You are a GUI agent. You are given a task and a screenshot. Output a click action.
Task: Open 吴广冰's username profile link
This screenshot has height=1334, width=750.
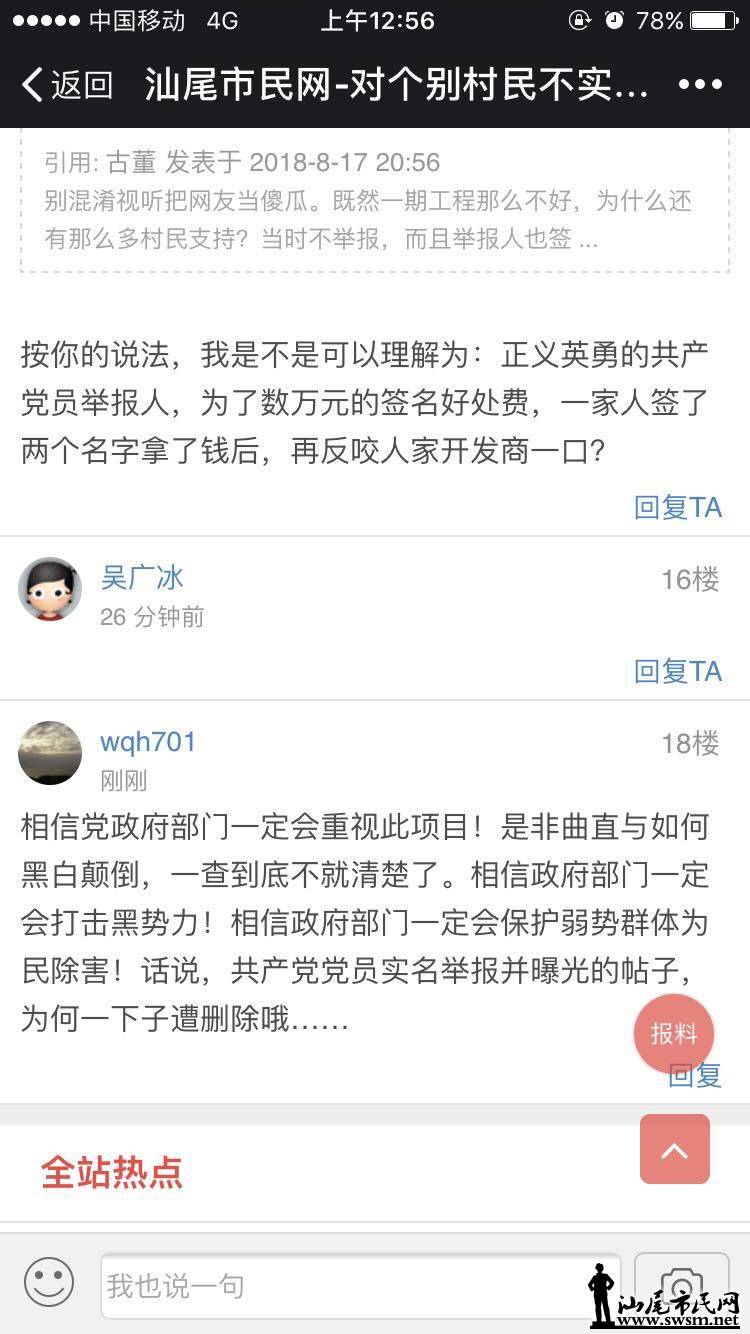coord(142,578)
